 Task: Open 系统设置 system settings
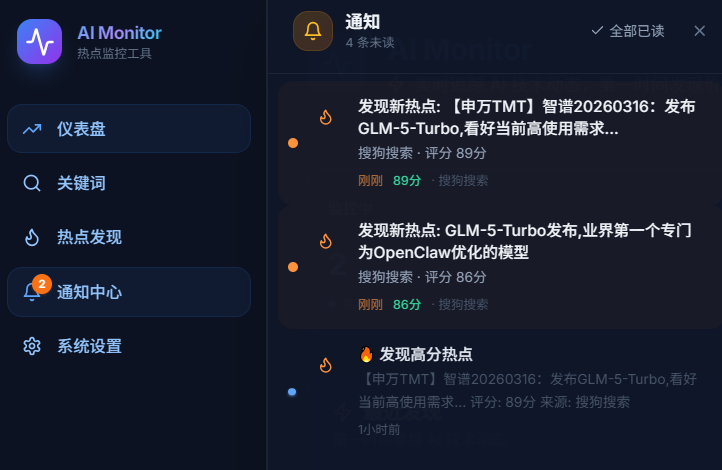128,346
